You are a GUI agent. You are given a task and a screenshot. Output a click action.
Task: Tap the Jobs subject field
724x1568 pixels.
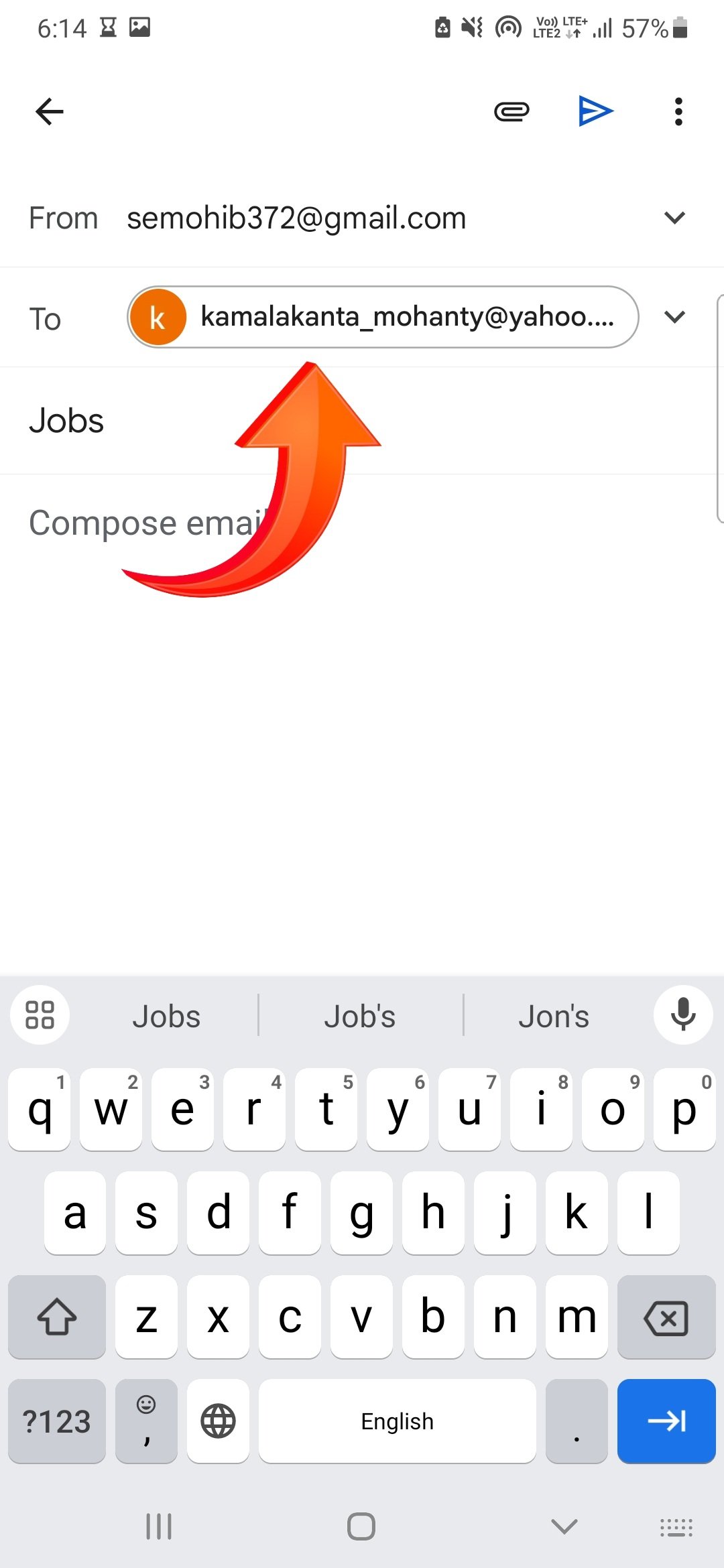(x=362, y=421)
